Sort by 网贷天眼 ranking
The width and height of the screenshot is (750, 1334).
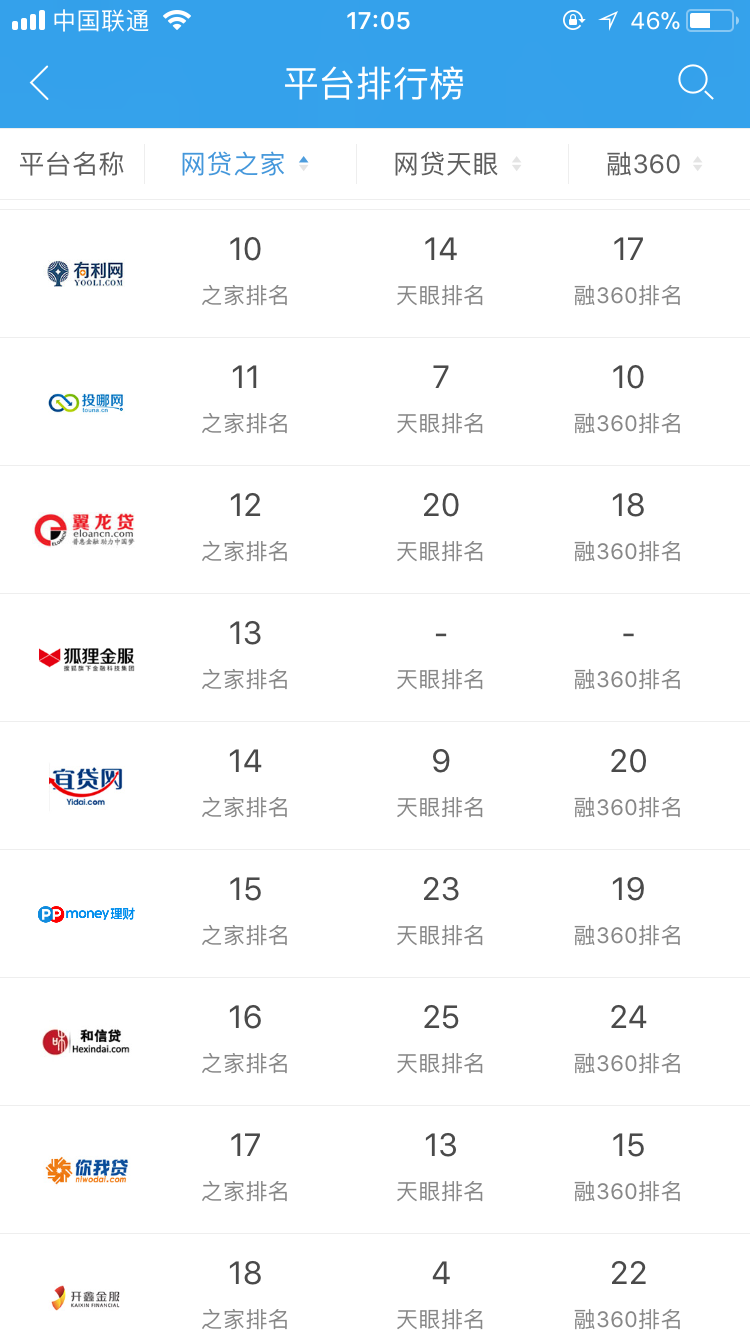457,164
